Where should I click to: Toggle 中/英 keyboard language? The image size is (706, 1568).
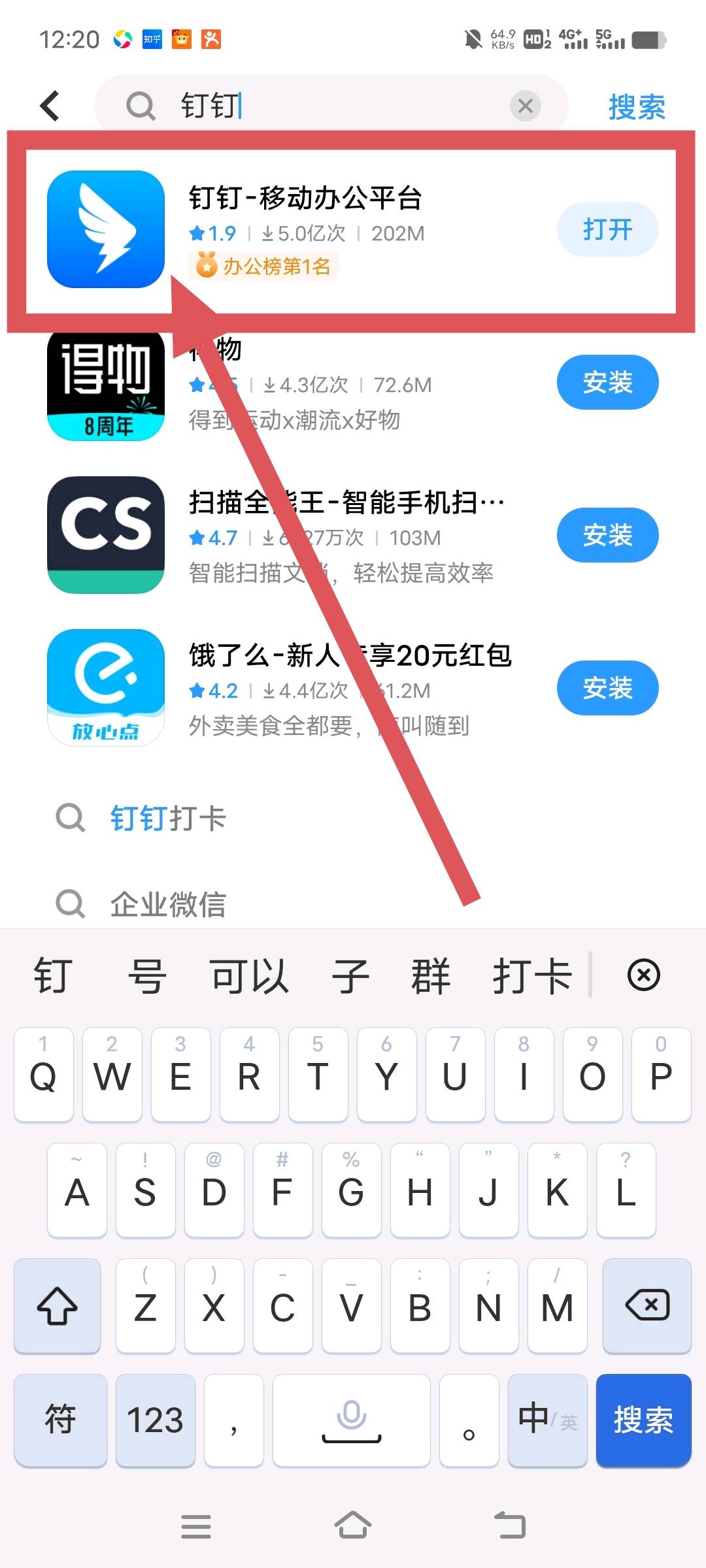pos(547,1420)
